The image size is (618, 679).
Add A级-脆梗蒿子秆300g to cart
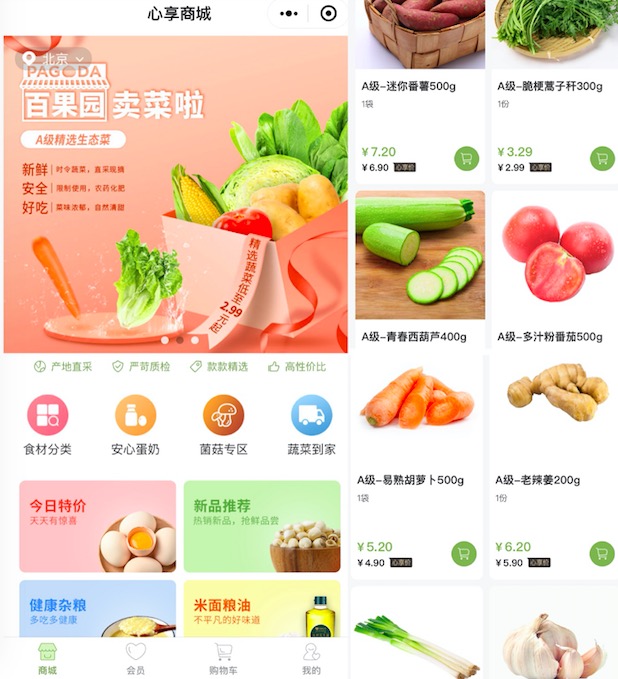point(602,158)
